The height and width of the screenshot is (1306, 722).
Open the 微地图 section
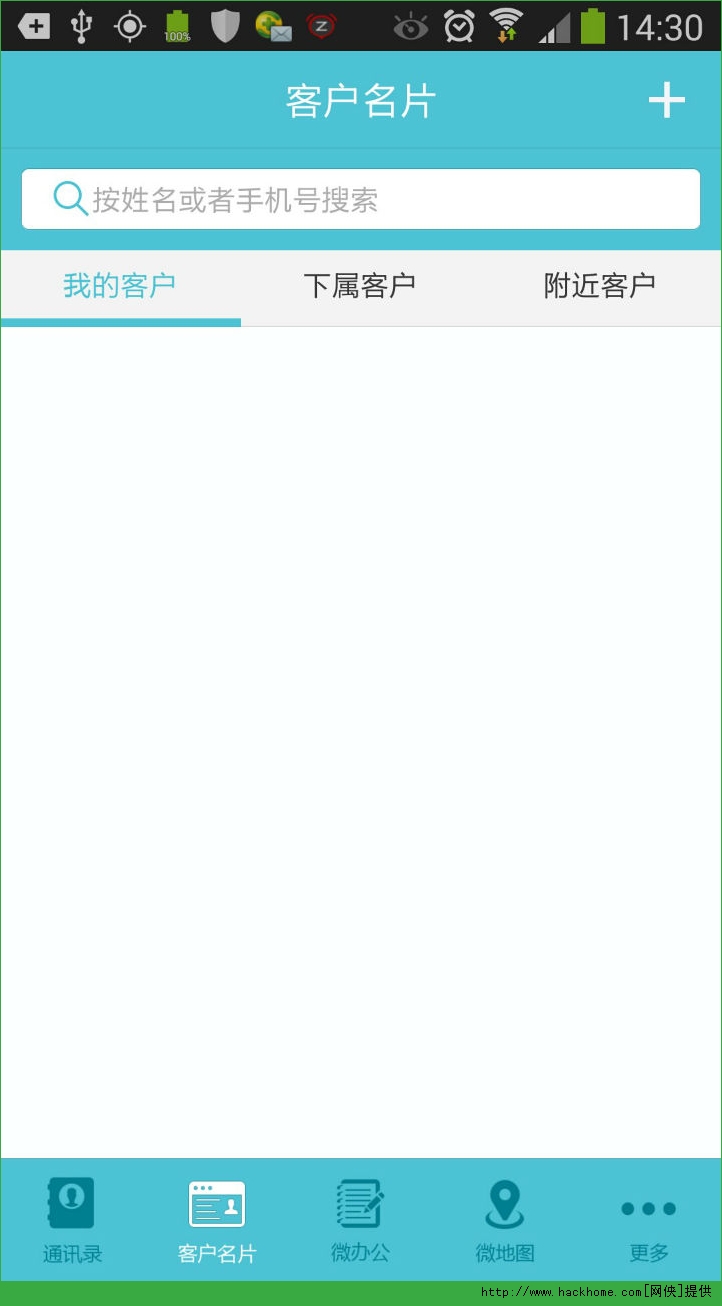coord(505,1219)
